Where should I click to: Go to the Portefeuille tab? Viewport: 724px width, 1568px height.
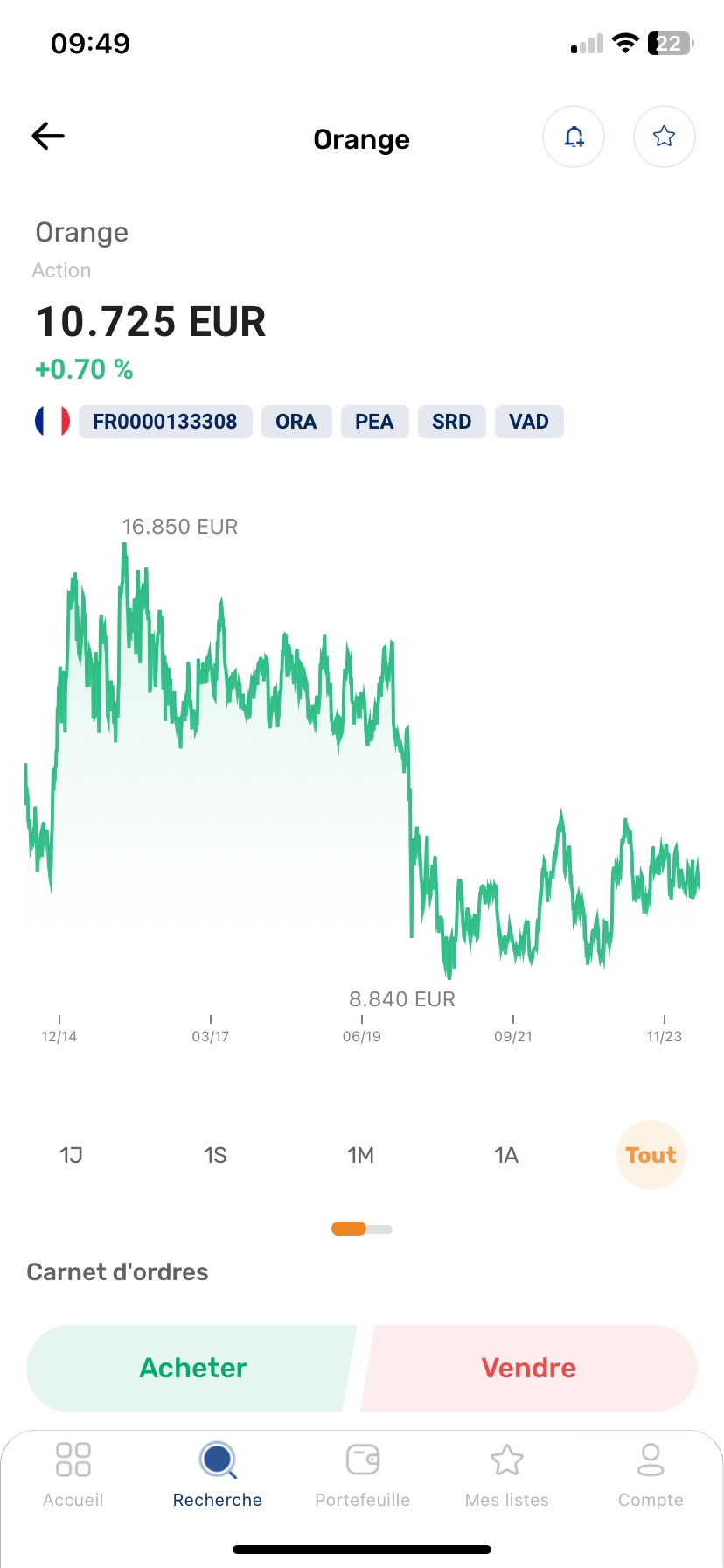click(362, 1475)
